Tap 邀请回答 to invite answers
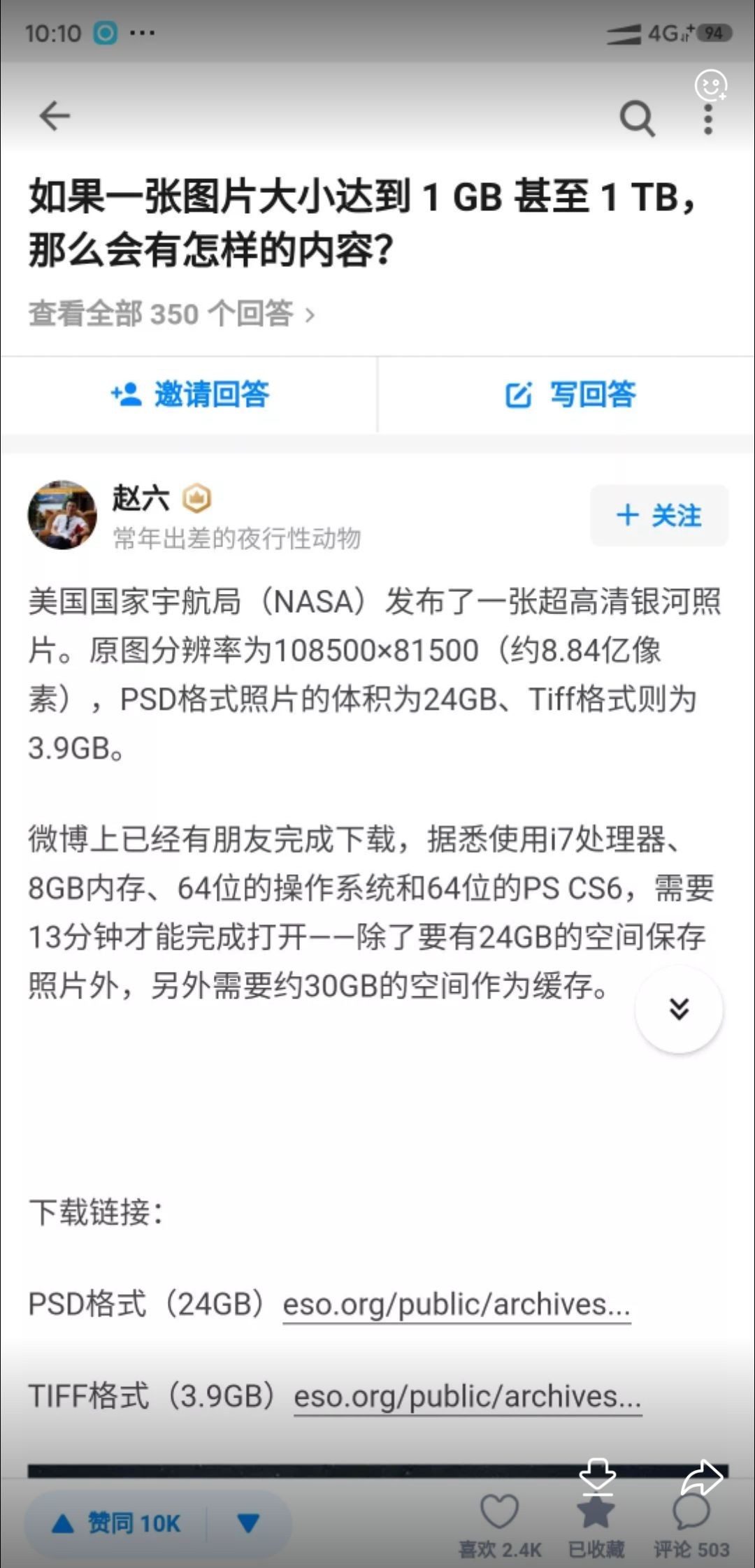755x1568 pixels. [189, 395]
